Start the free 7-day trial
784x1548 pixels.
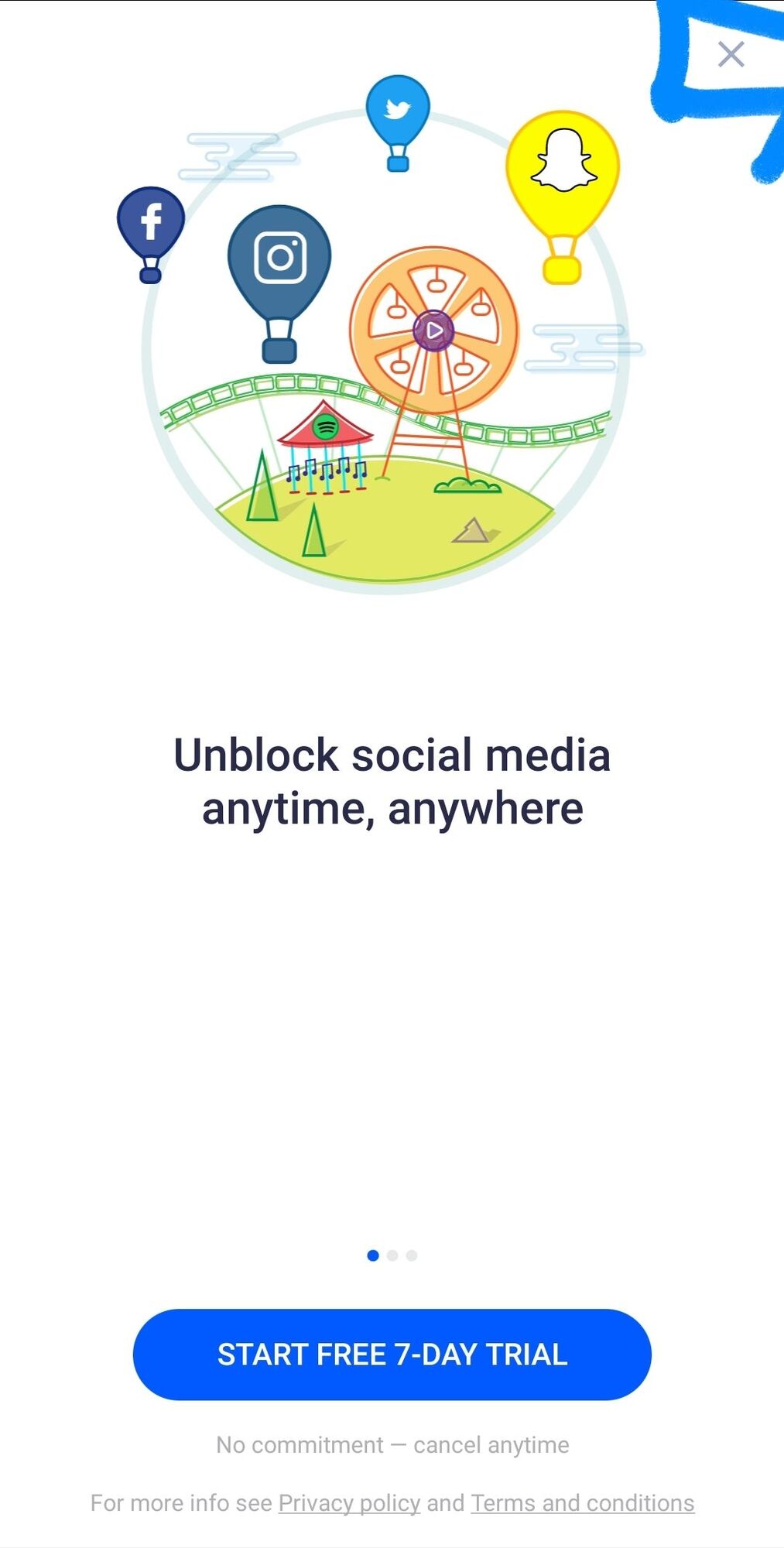click(x=392, y=1354)
